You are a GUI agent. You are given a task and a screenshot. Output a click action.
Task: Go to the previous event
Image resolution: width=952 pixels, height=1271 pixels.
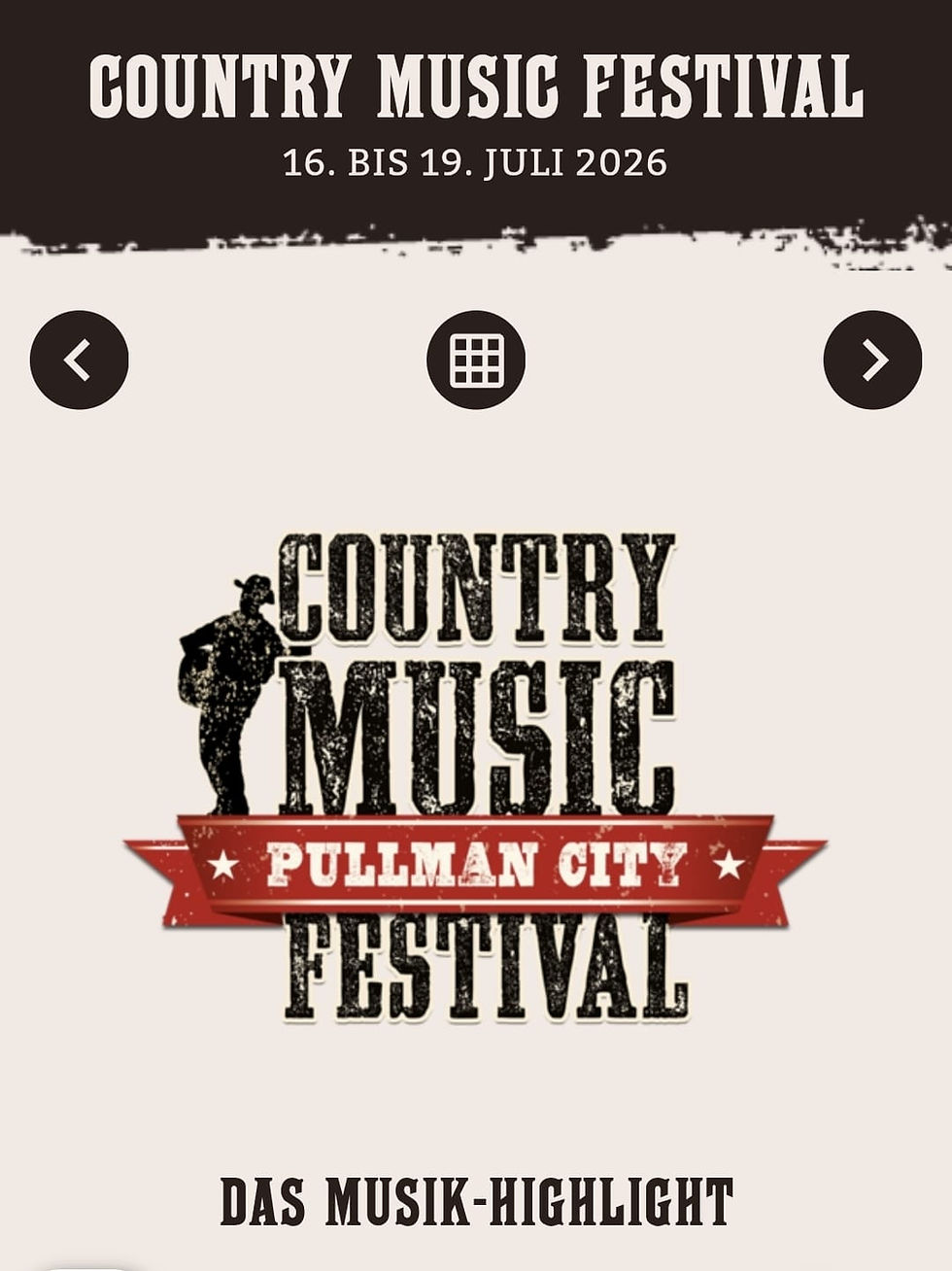79,360
